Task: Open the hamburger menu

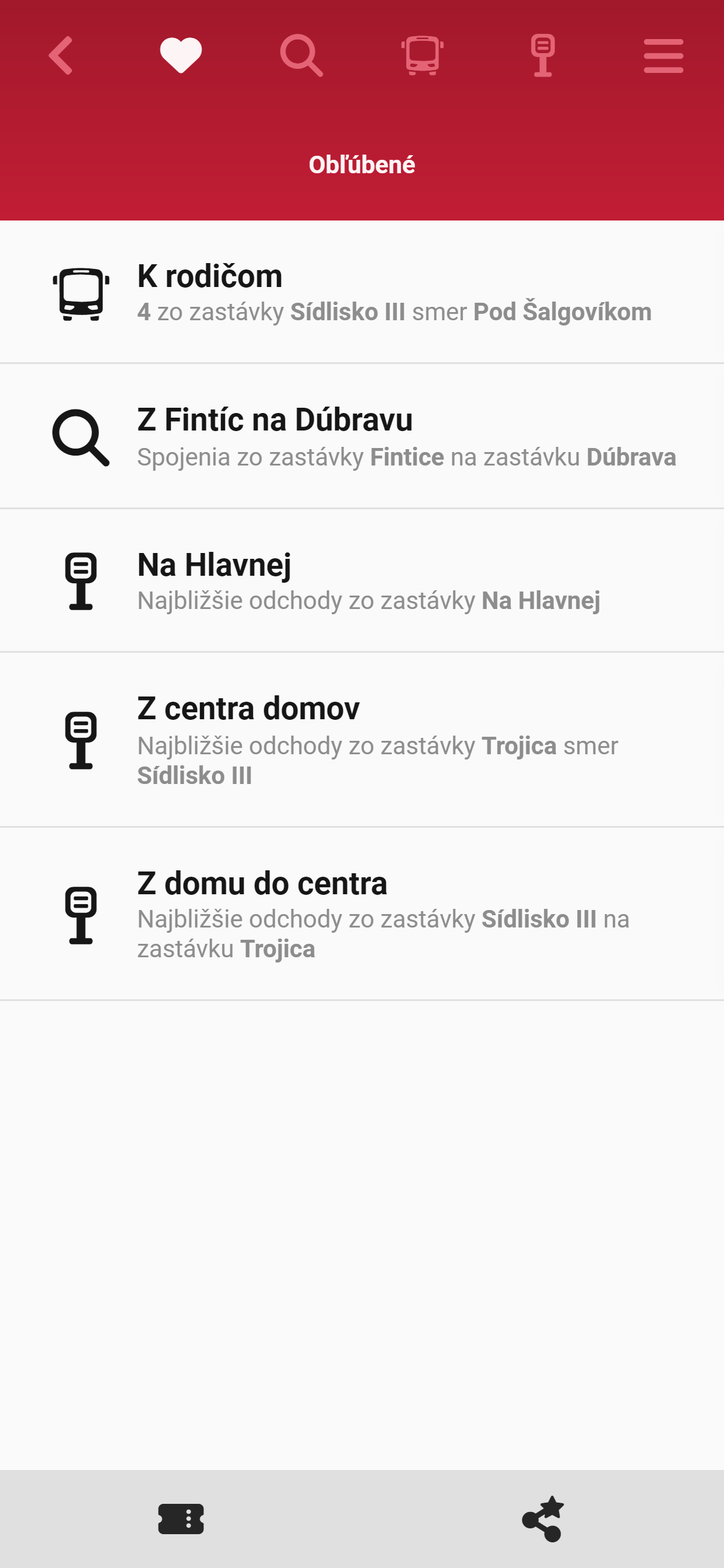Action: click(663, 55)
